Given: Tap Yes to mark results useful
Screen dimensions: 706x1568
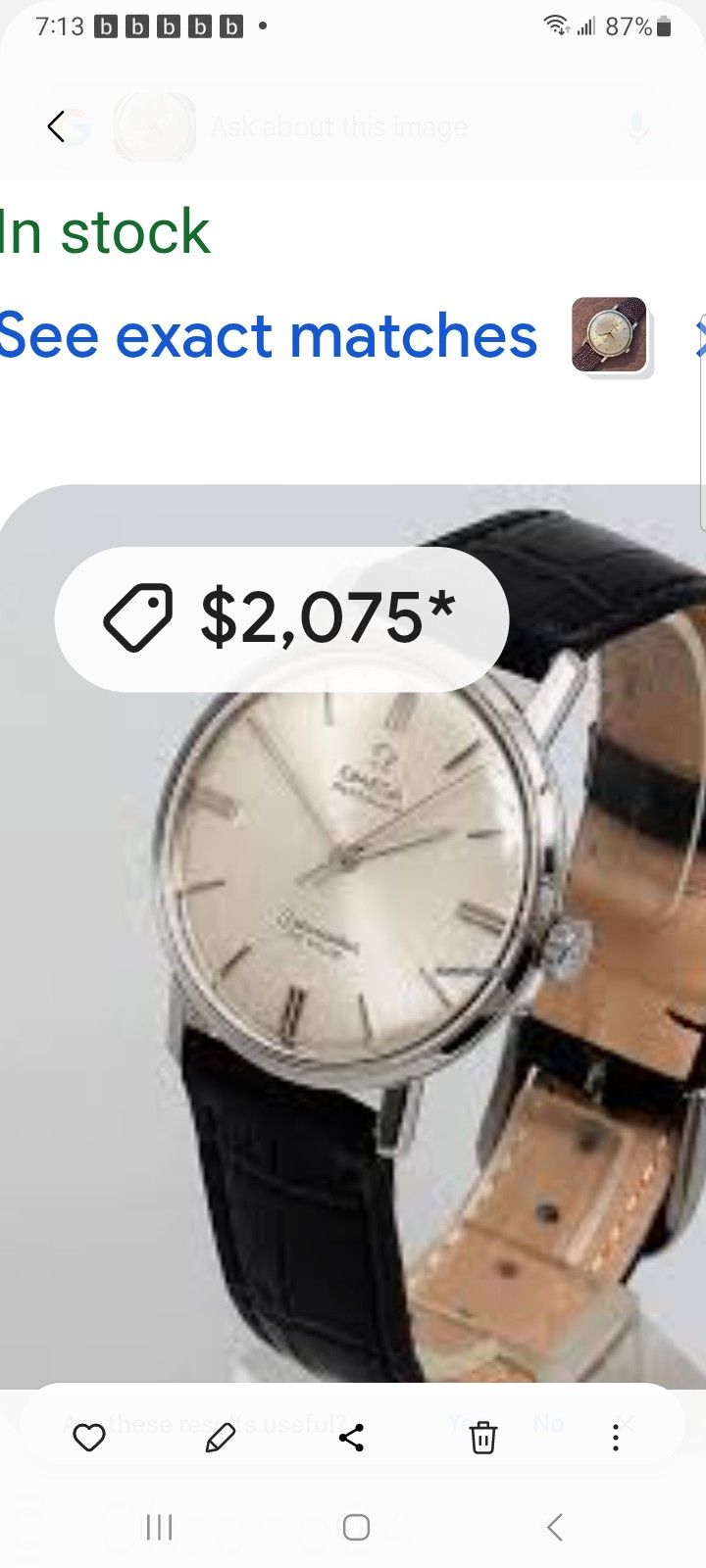Looking at the screenshot, I should coord(461,1424).
